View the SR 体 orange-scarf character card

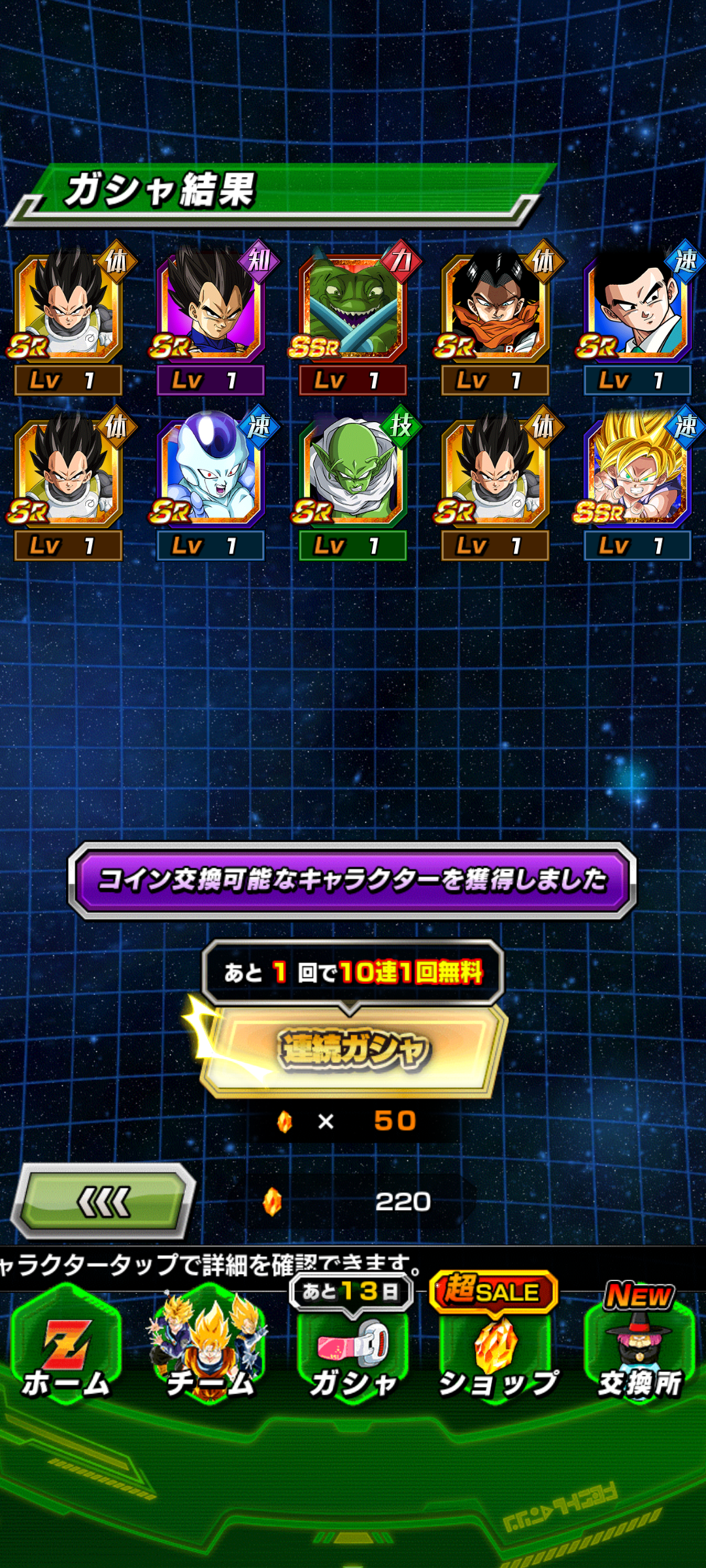[x=496, y=308]
